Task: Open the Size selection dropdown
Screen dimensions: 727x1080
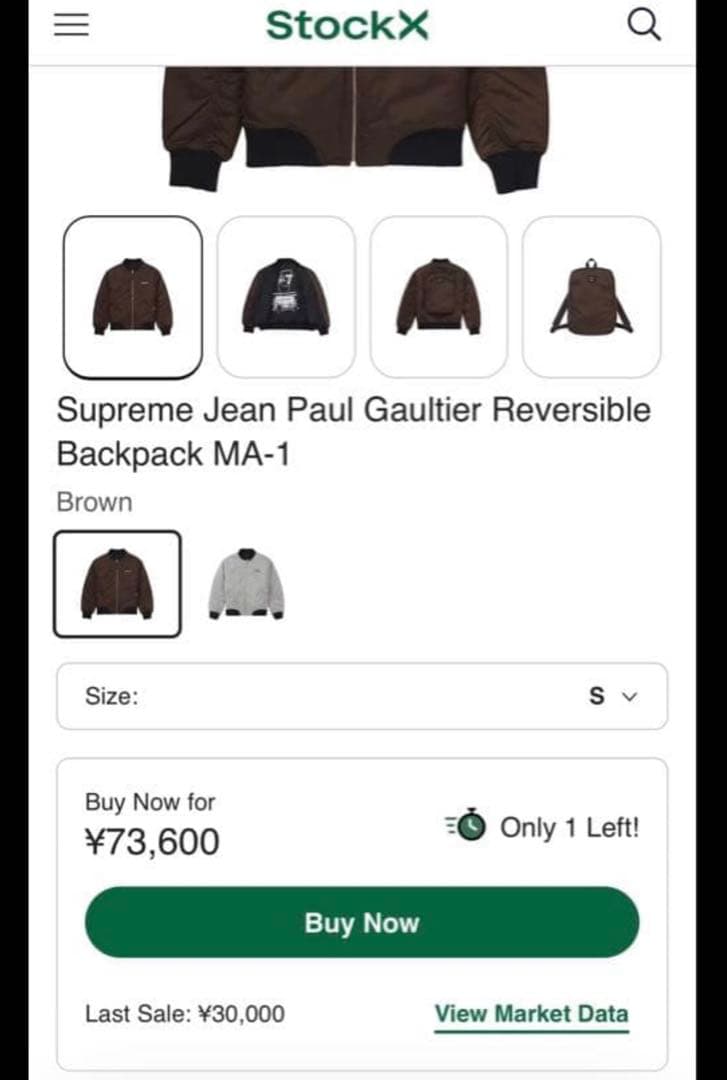Action: [x=363, y=696]
